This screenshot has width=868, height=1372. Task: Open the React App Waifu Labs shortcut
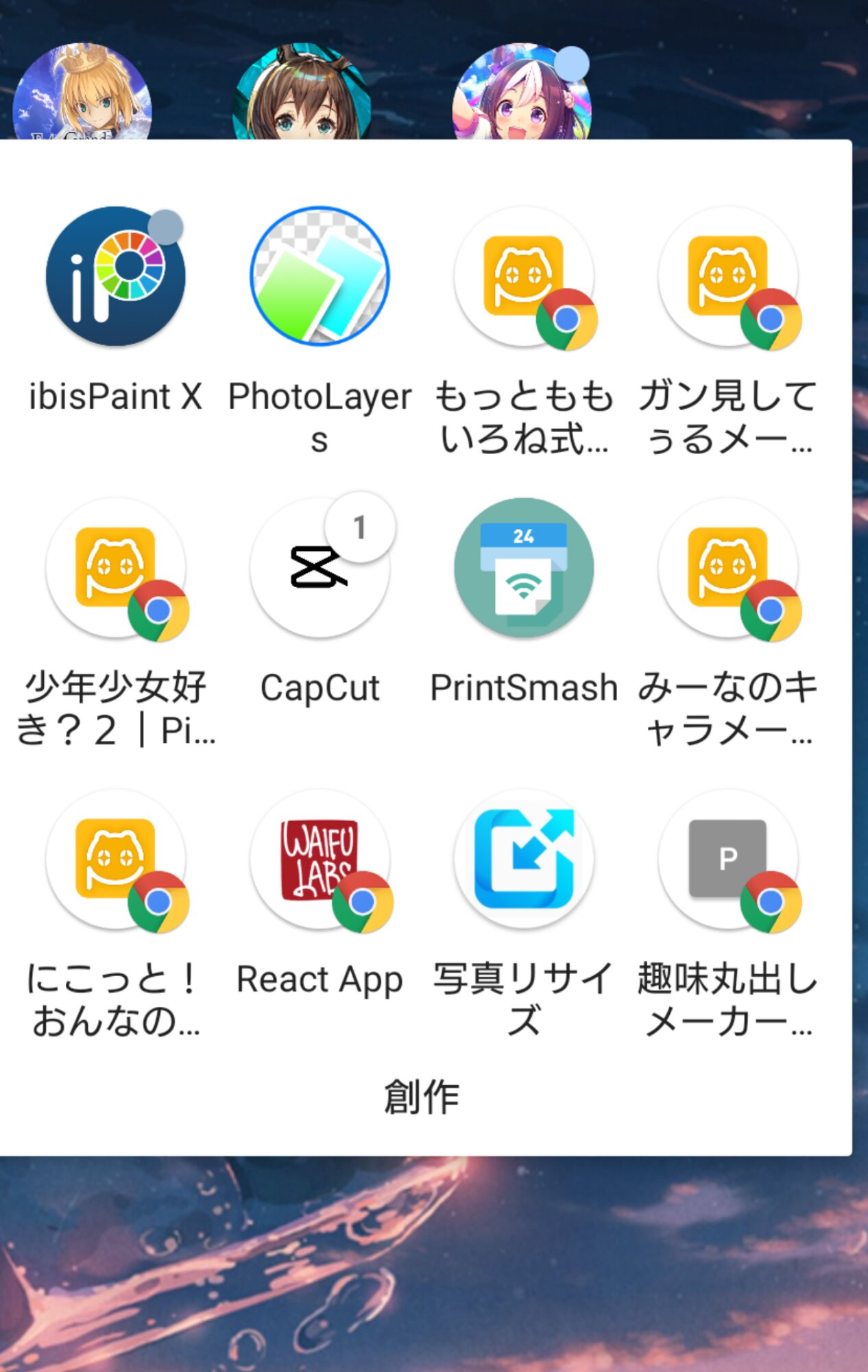pos(320,859)
